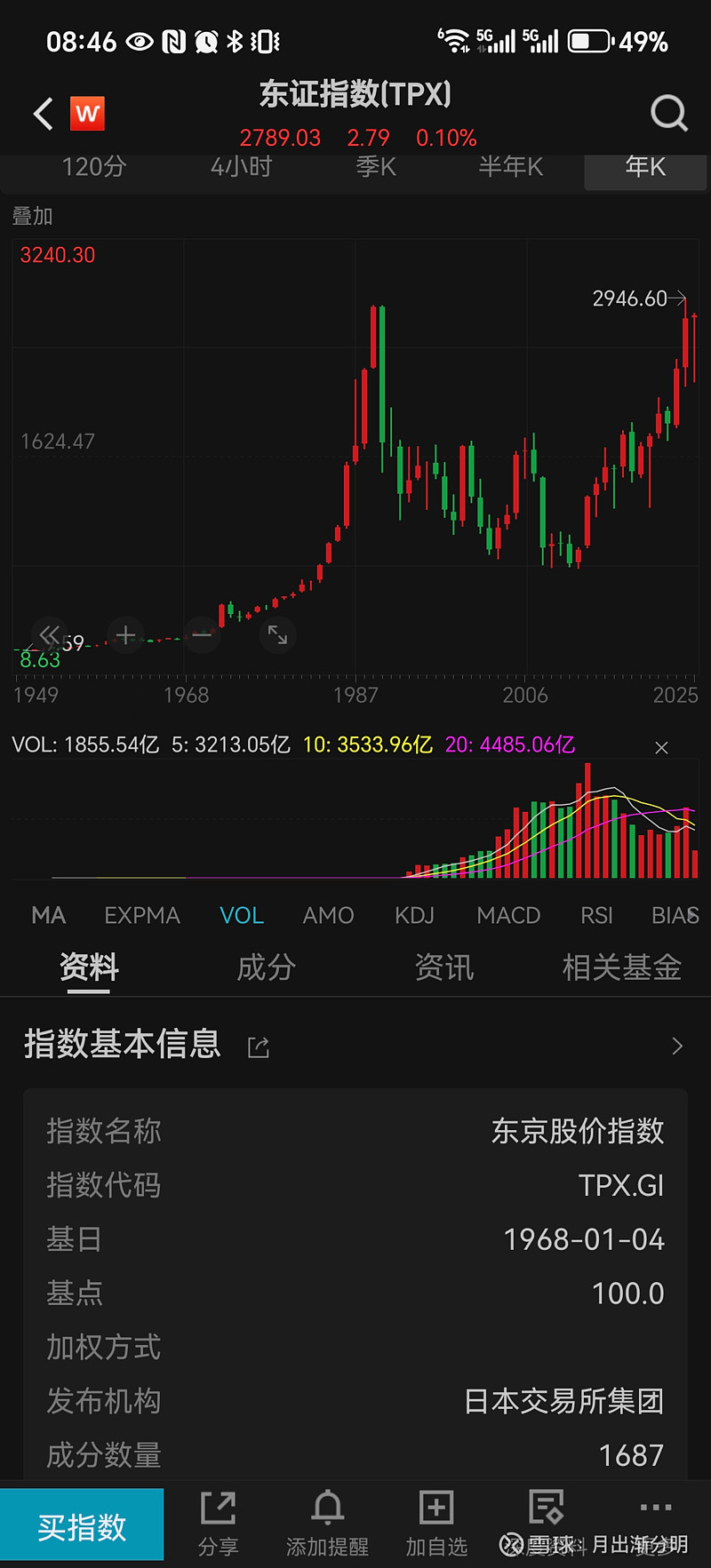Viewport: 711px width, 1568px height.
Task: Open search with the magnifier icon
Action: click(x=668, y=114)
